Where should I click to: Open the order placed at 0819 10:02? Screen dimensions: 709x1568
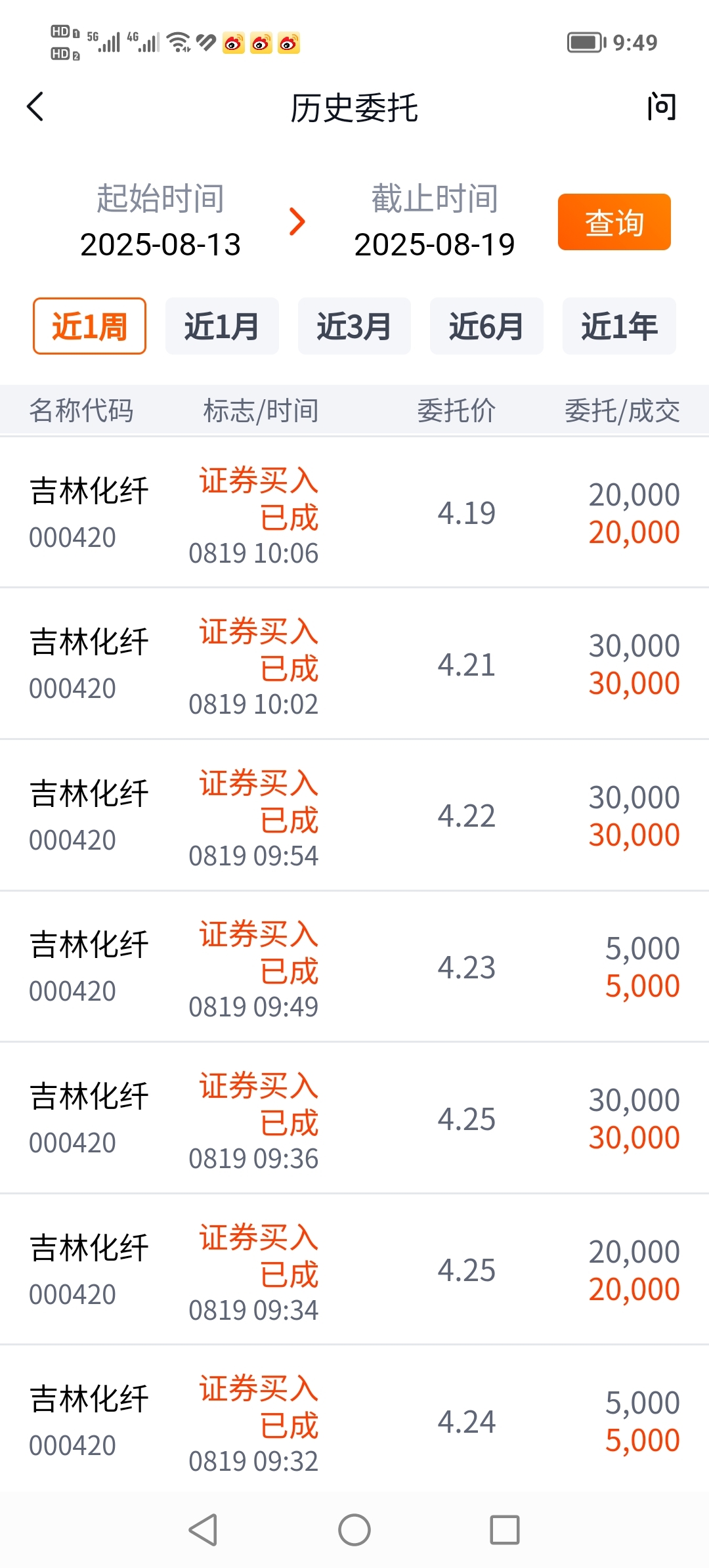(x=354, y=664)
